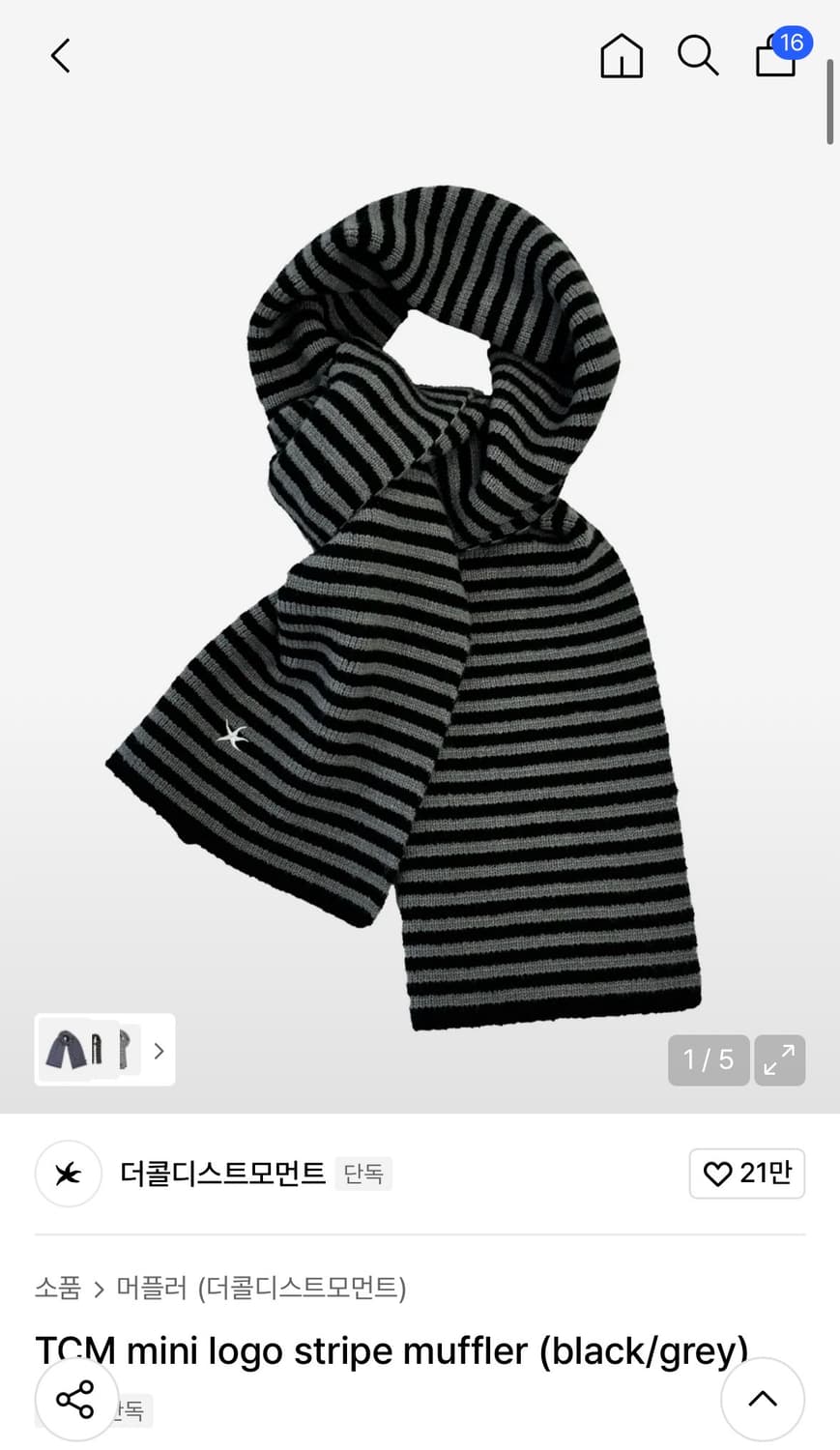
Task: Jump back to the top of the page
Action: pyautogui.click(x=763, y=1399)
